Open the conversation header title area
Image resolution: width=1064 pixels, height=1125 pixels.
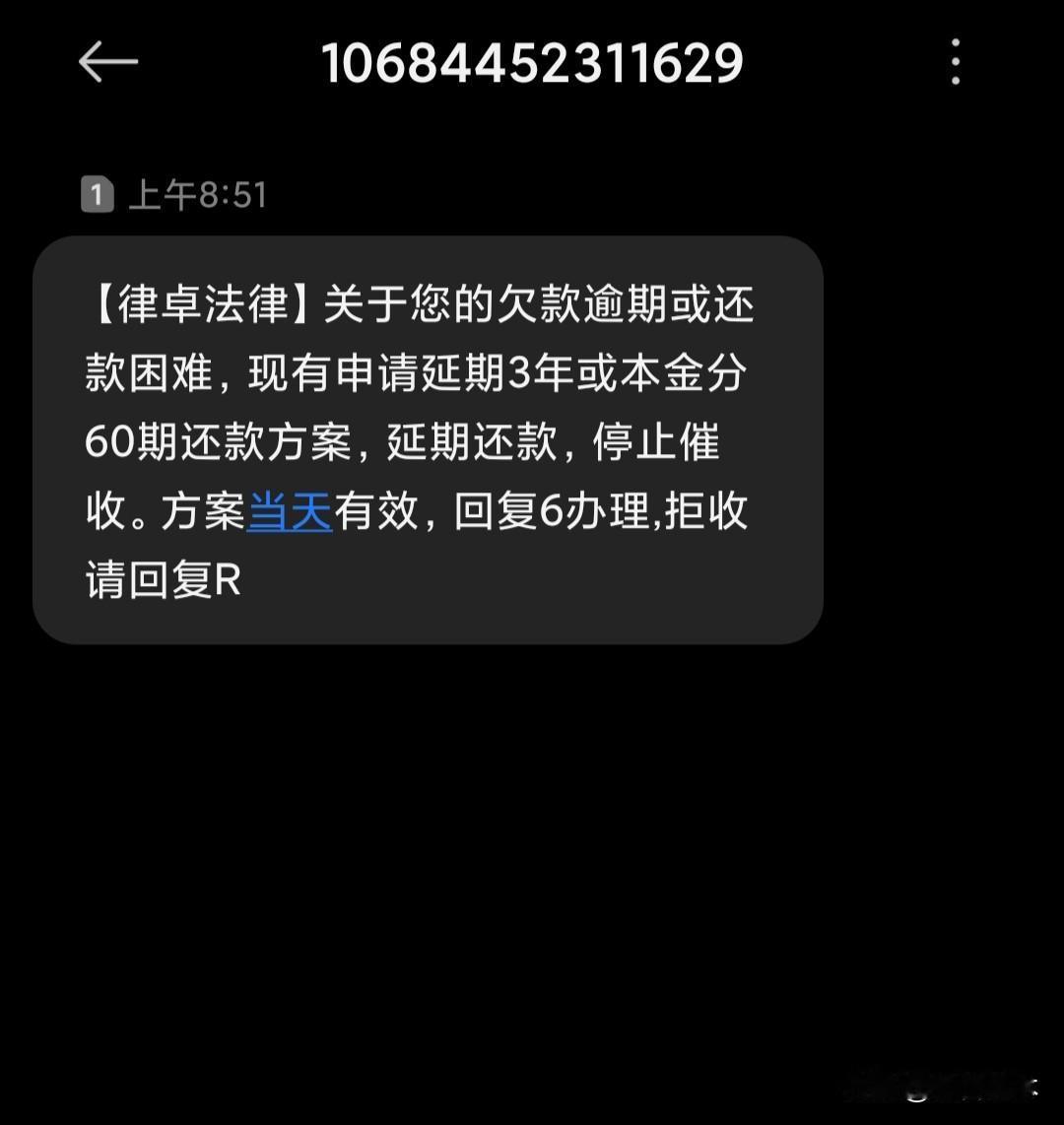[532, 61]
